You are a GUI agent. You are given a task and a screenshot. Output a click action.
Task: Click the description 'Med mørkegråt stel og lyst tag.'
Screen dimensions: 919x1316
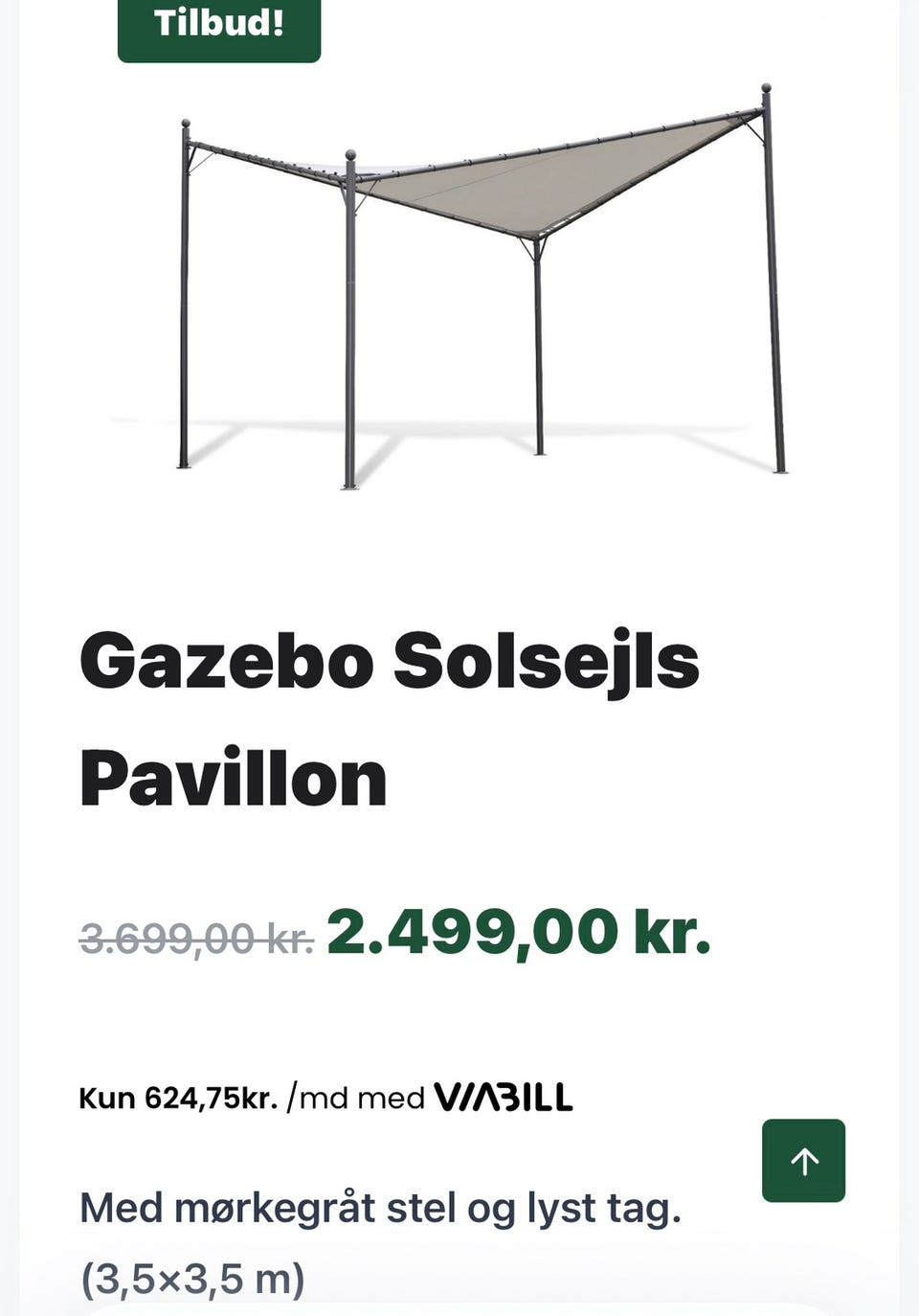click(380, 1208)
